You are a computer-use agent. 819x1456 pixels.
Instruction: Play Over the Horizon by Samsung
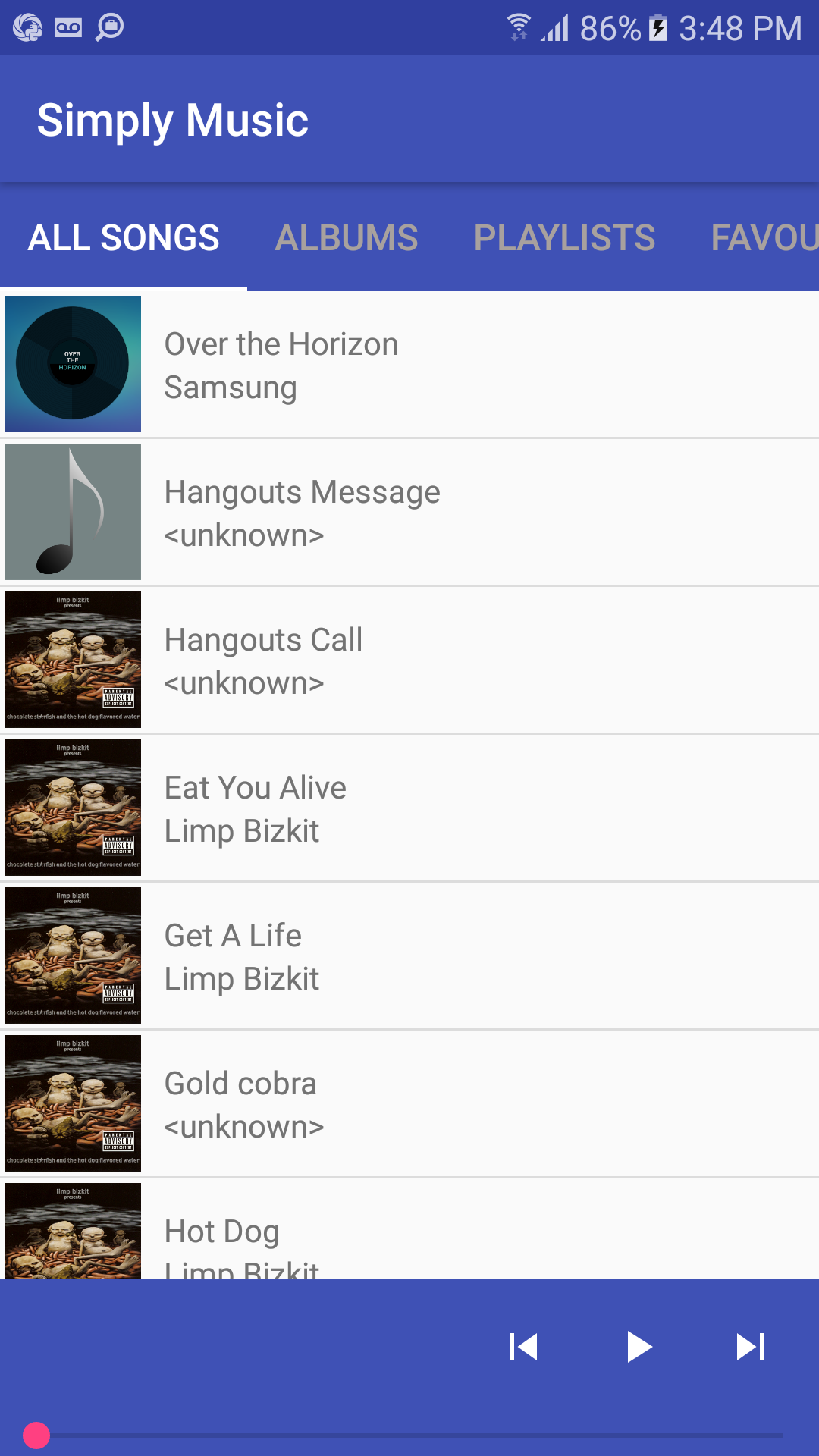tap(409, 365)
